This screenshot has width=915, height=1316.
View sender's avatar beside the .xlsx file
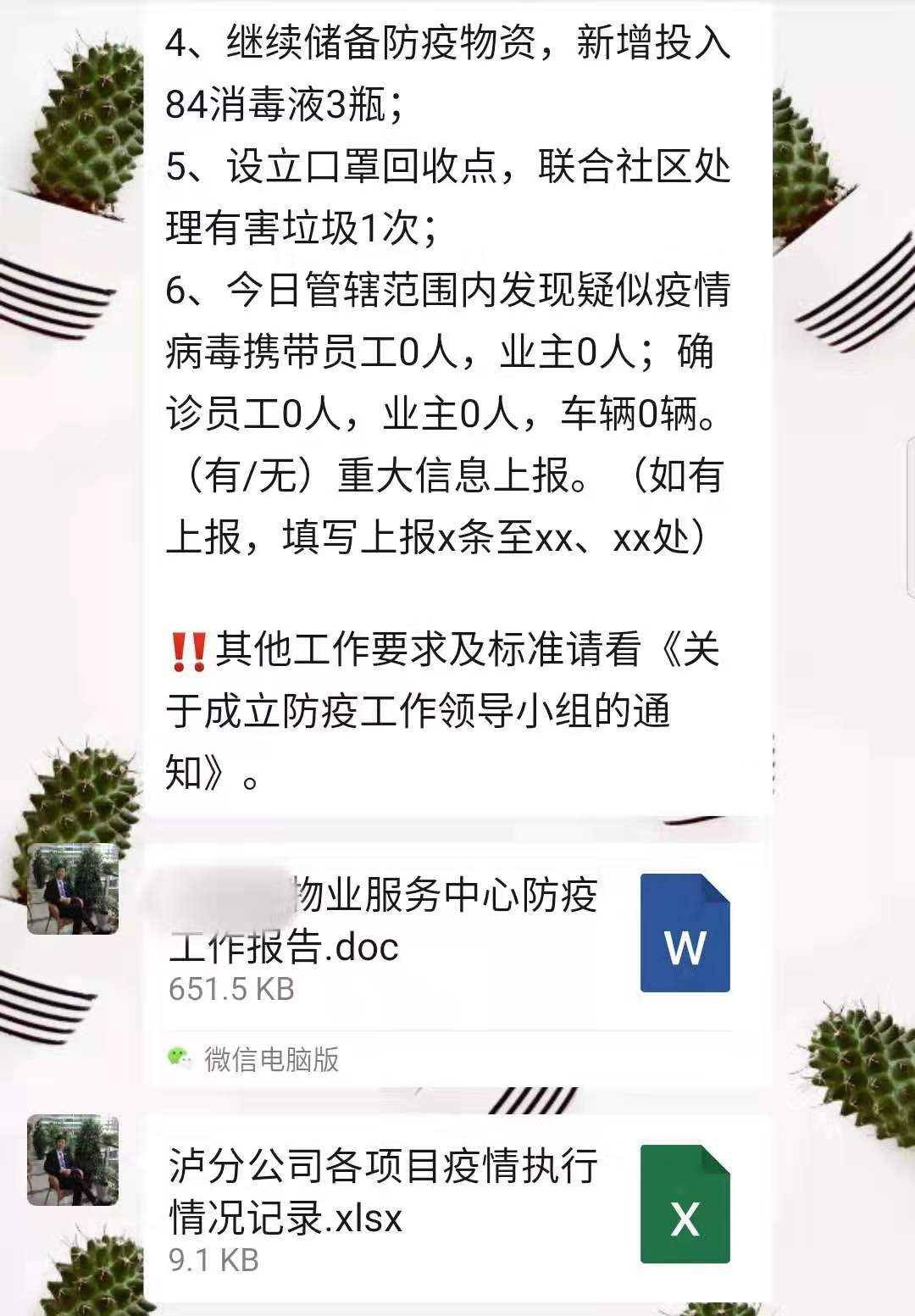click(x=73, y=1160)
